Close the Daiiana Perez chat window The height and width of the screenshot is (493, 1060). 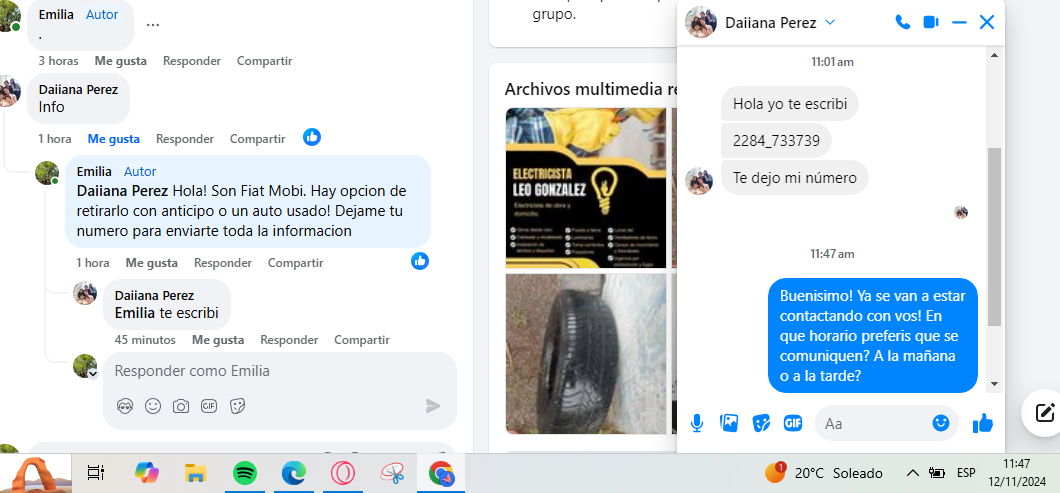coord(987,22)
